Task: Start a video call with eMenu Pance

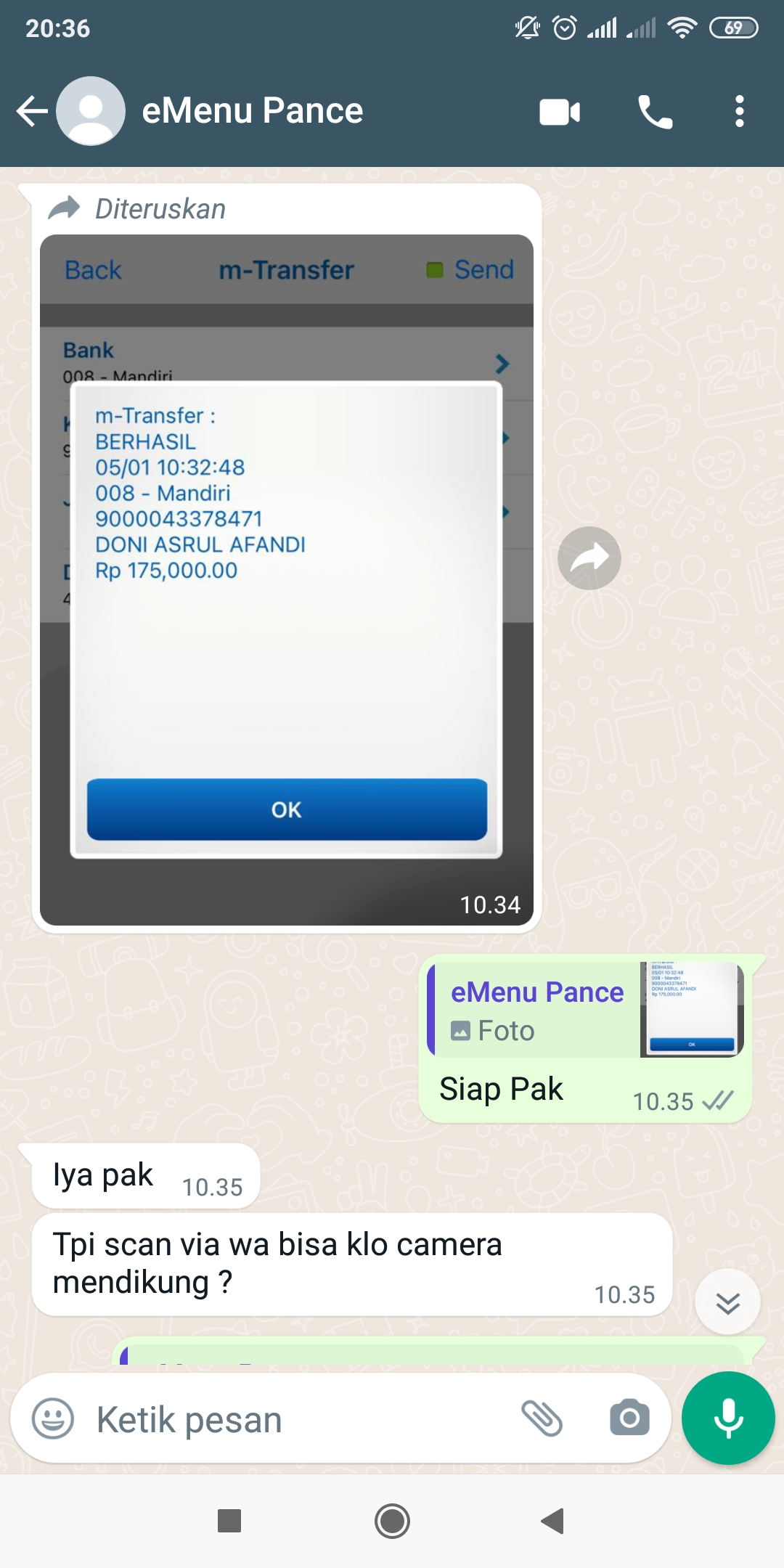Action: (x=560, y=112)
